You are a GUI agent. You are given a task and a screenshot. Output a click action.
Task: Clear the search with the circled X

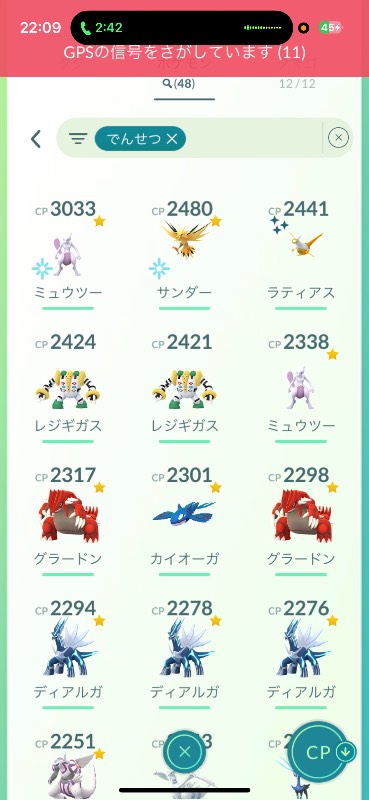[338, 137]
